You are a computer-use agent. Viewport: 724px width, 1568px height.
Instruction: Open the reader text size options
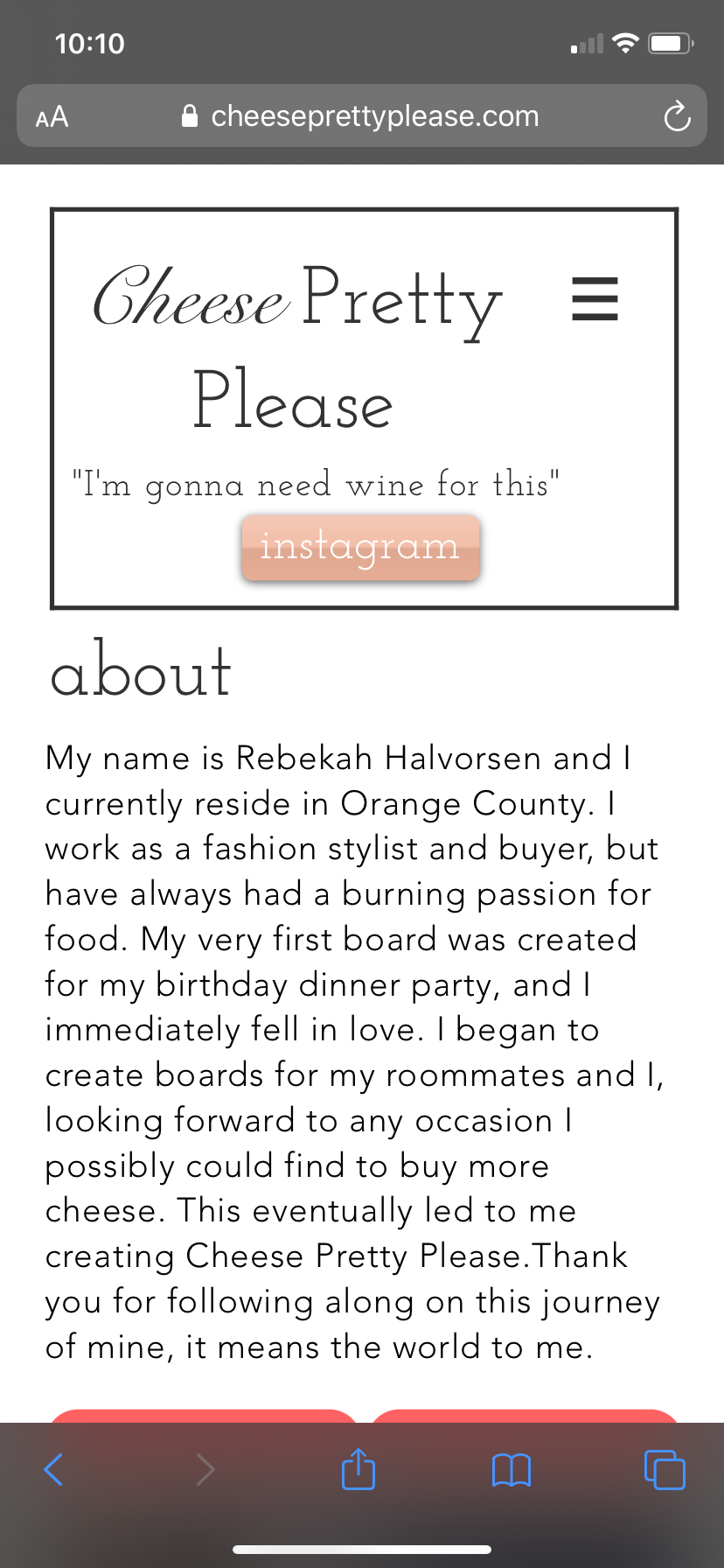pyautogui.click(x=52, y=116)
